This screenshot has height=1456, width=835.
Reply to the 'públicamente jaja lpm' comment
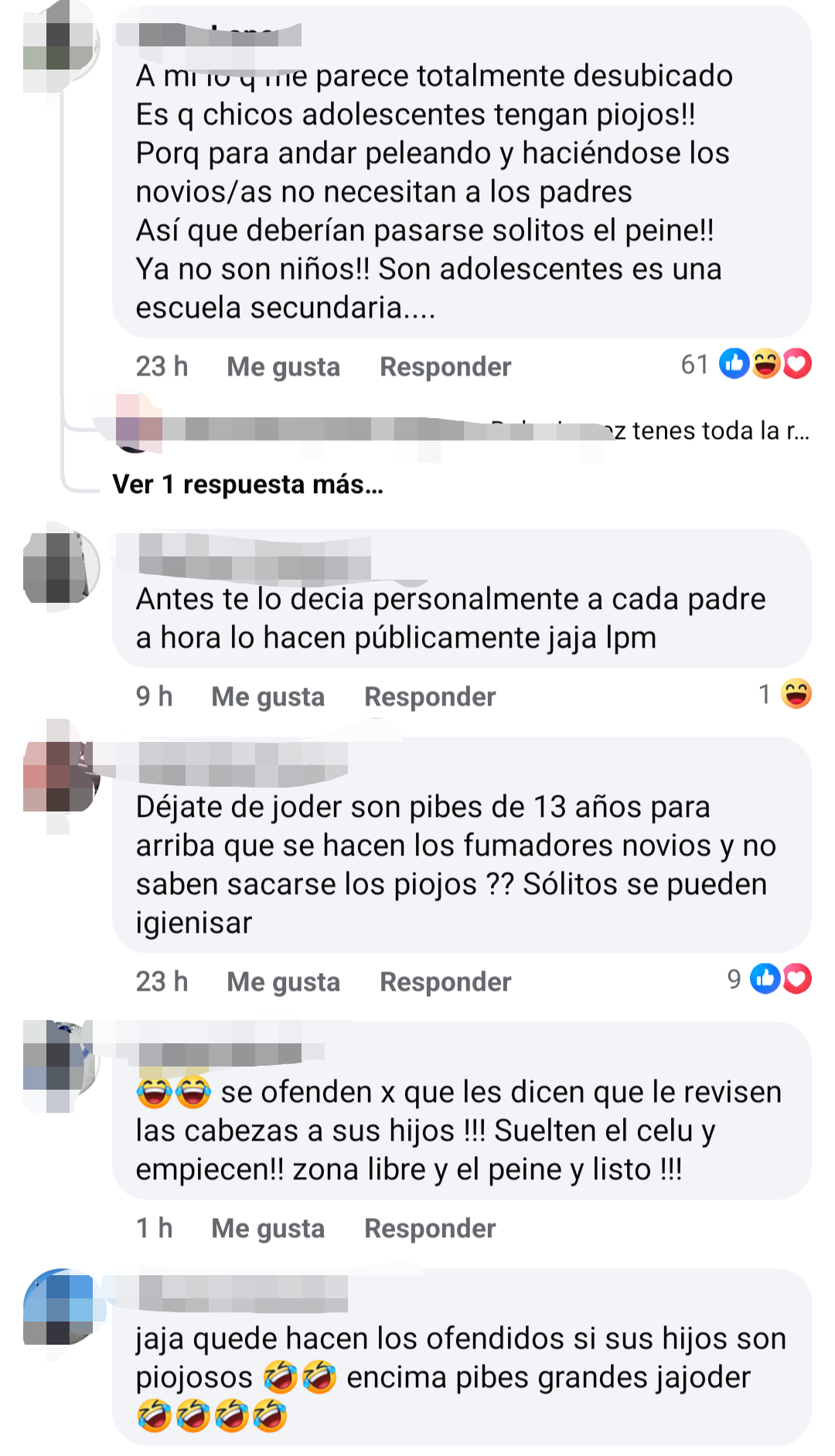tap(430, 696)
